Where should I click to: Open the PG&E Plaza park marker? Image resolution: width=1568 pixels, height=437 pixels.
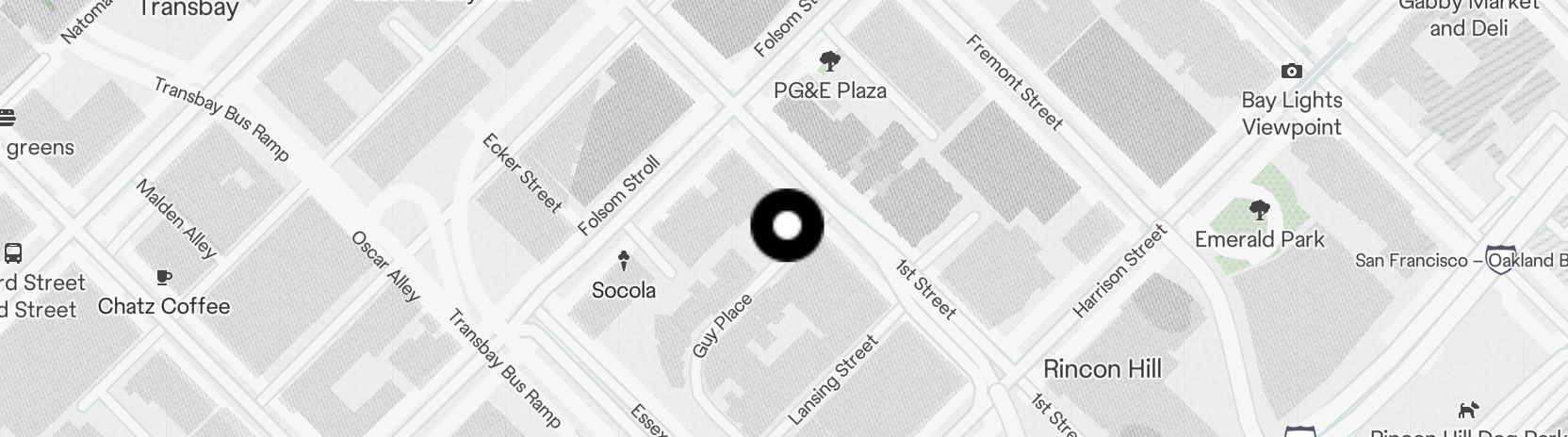829,63
